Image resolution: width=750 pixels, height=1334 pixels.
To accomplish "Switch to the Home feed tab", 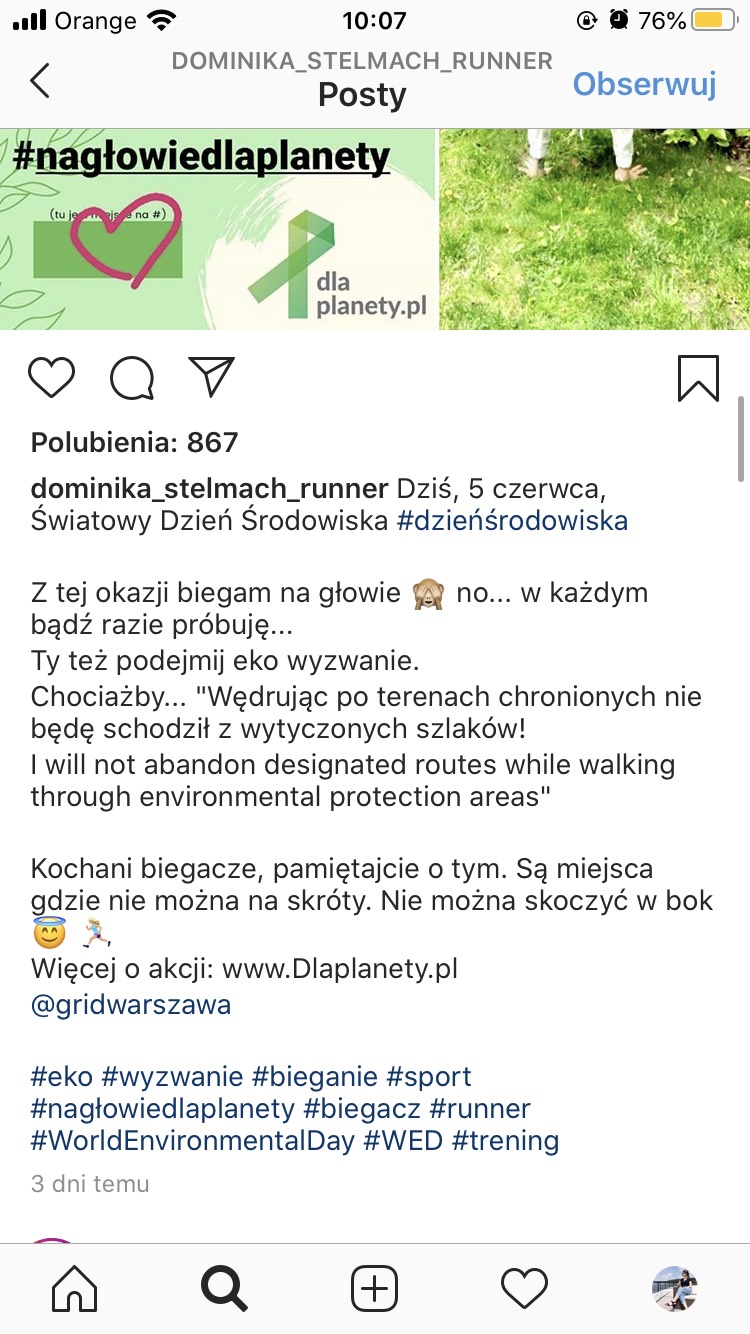I will [x=74, y=1288].
